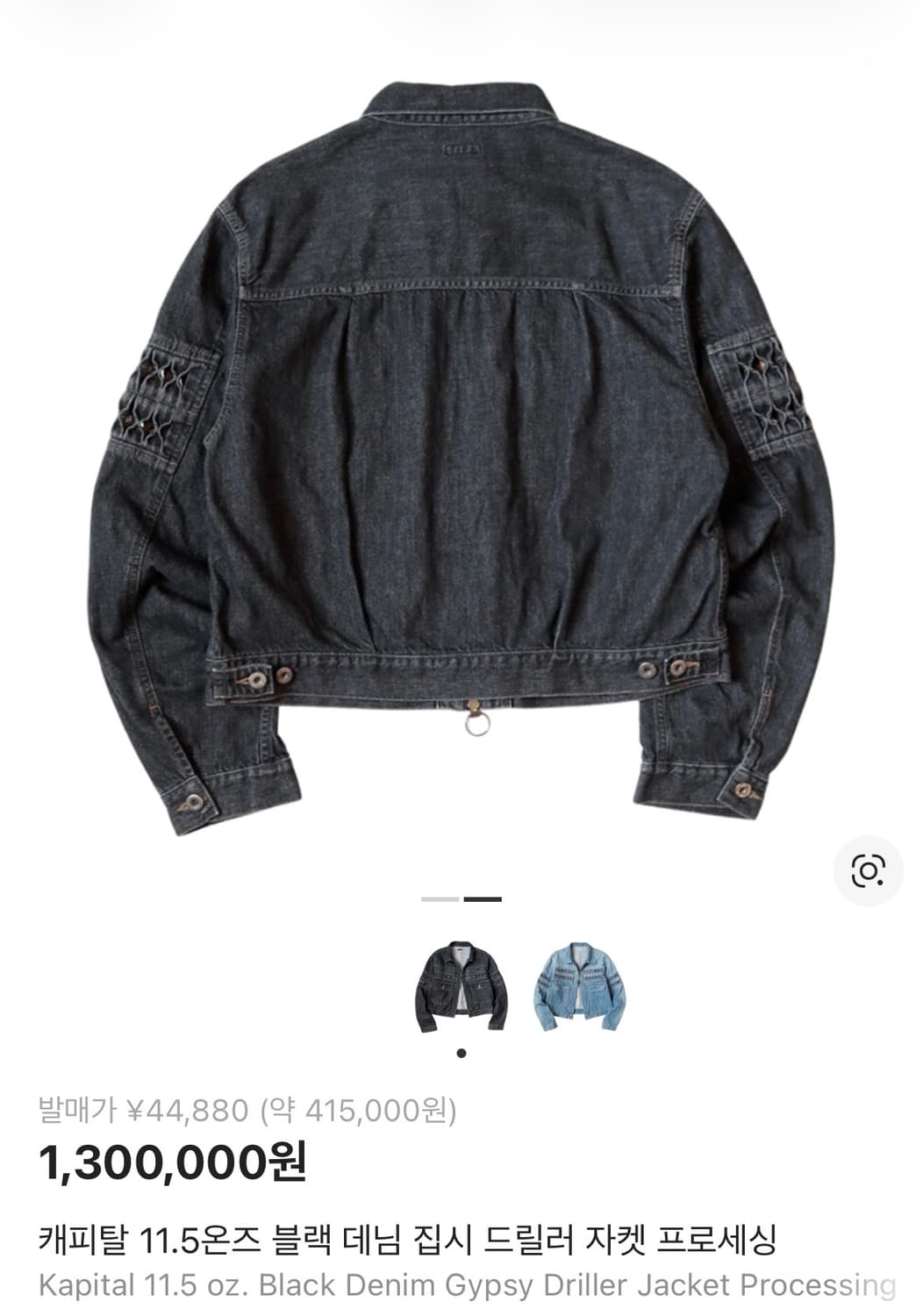Viewport: 923px width, 1316px height.
Task: Select the blue denim jacket thumbnail
Action: tap(579, 984)
